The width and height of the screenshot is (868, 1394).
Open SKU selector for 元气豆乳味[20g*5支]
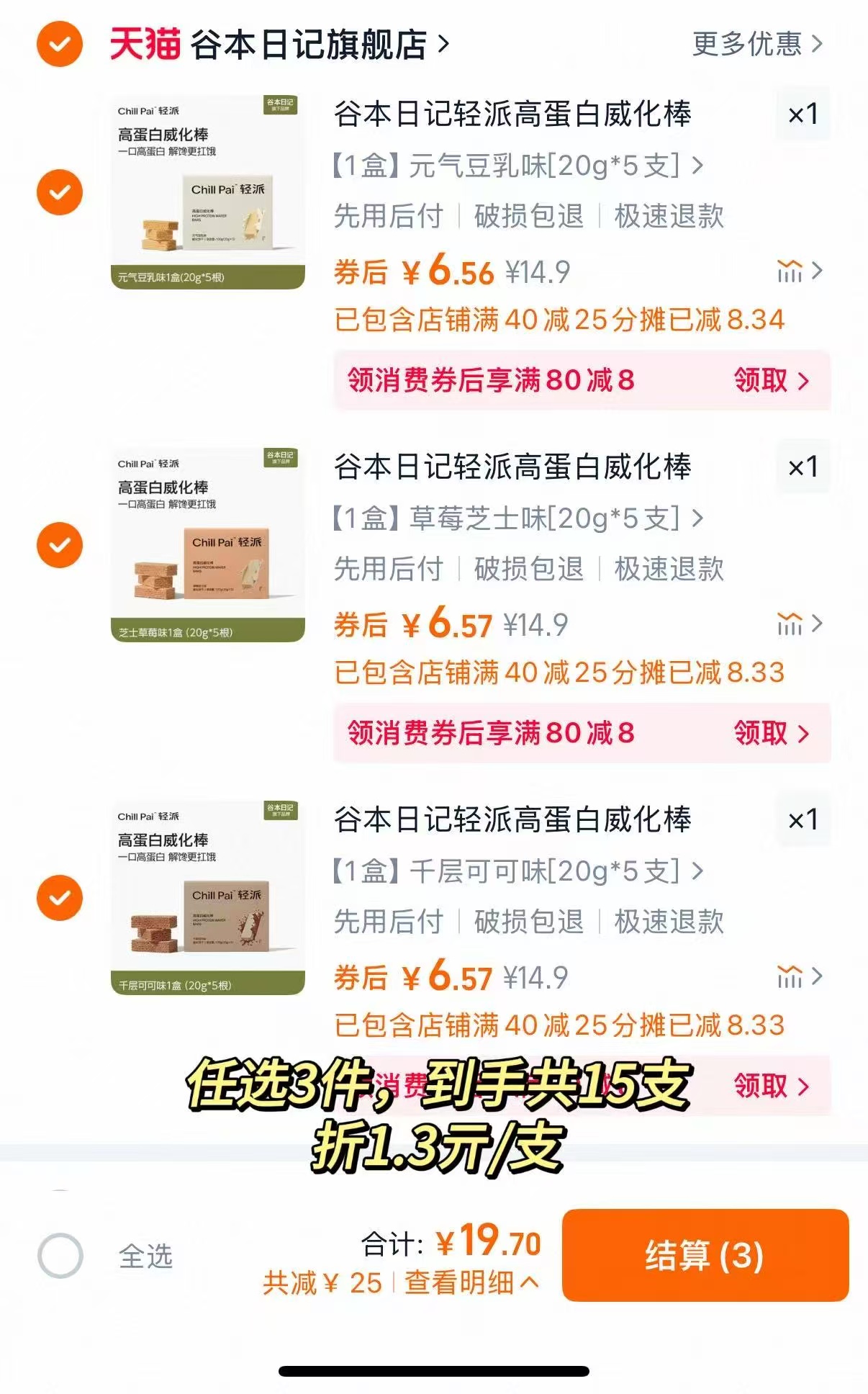[517, 166]
